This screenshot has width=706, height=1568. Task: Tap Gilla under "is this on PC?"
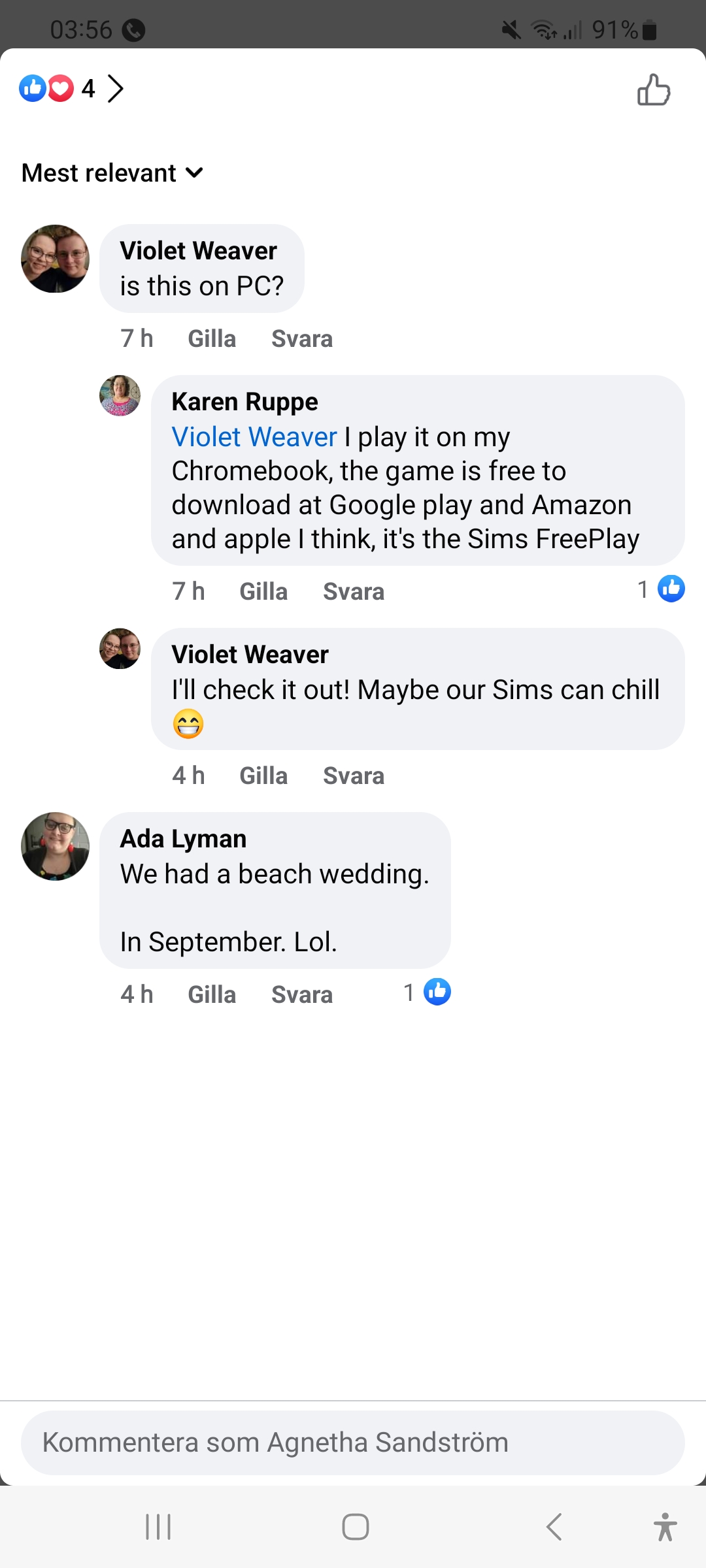point(212,339)
